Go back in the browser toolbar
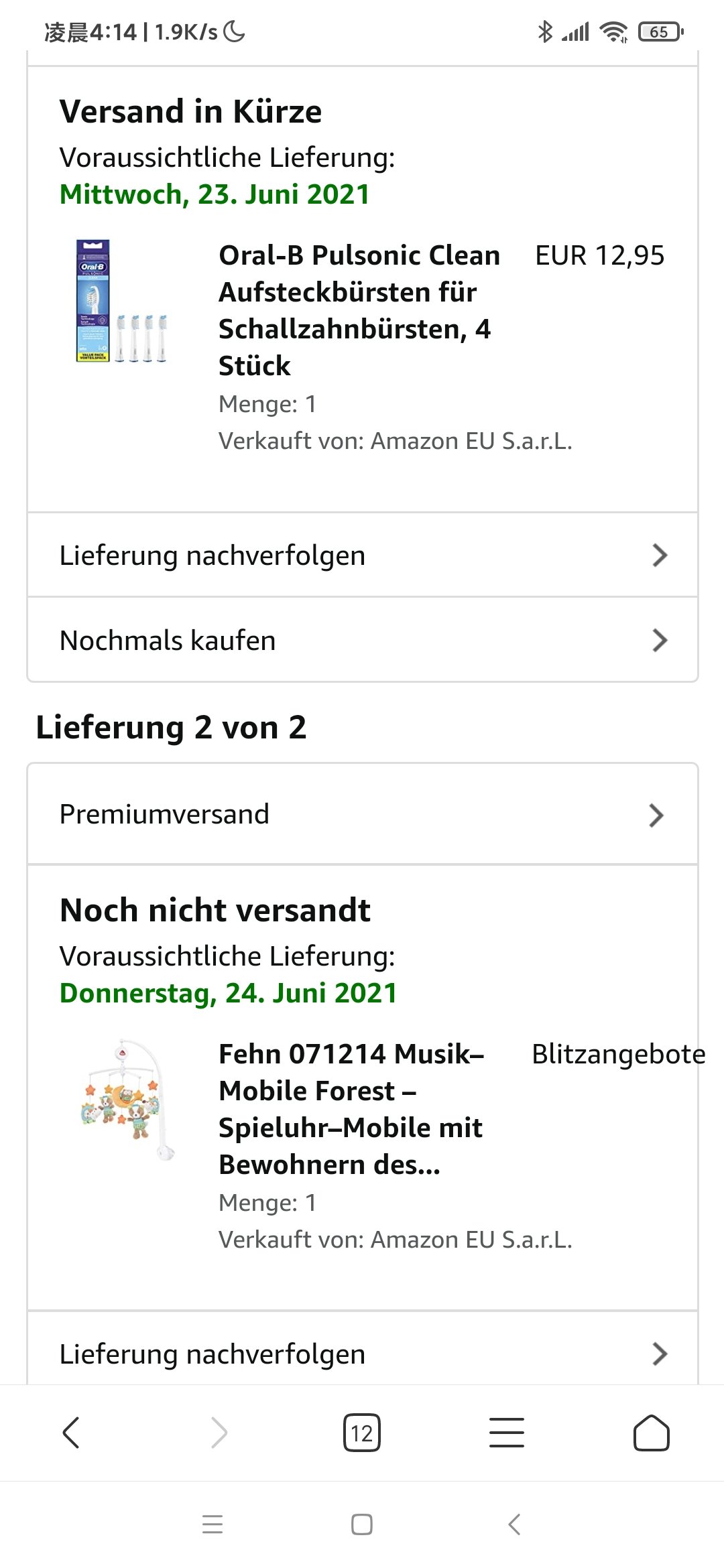 (x=71, y=1433)
